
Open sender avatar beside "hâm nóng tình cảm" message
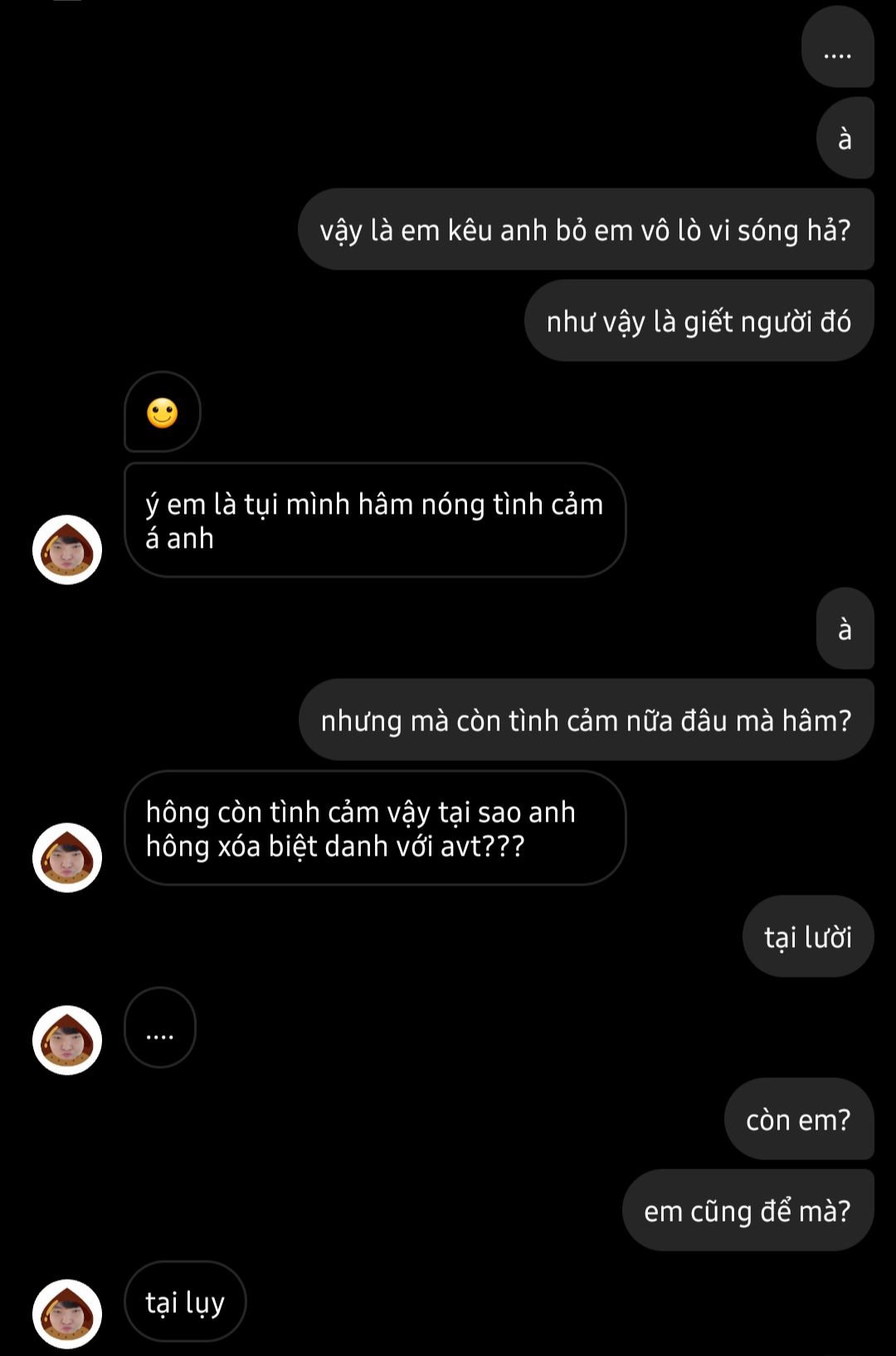tap(67, 549)
